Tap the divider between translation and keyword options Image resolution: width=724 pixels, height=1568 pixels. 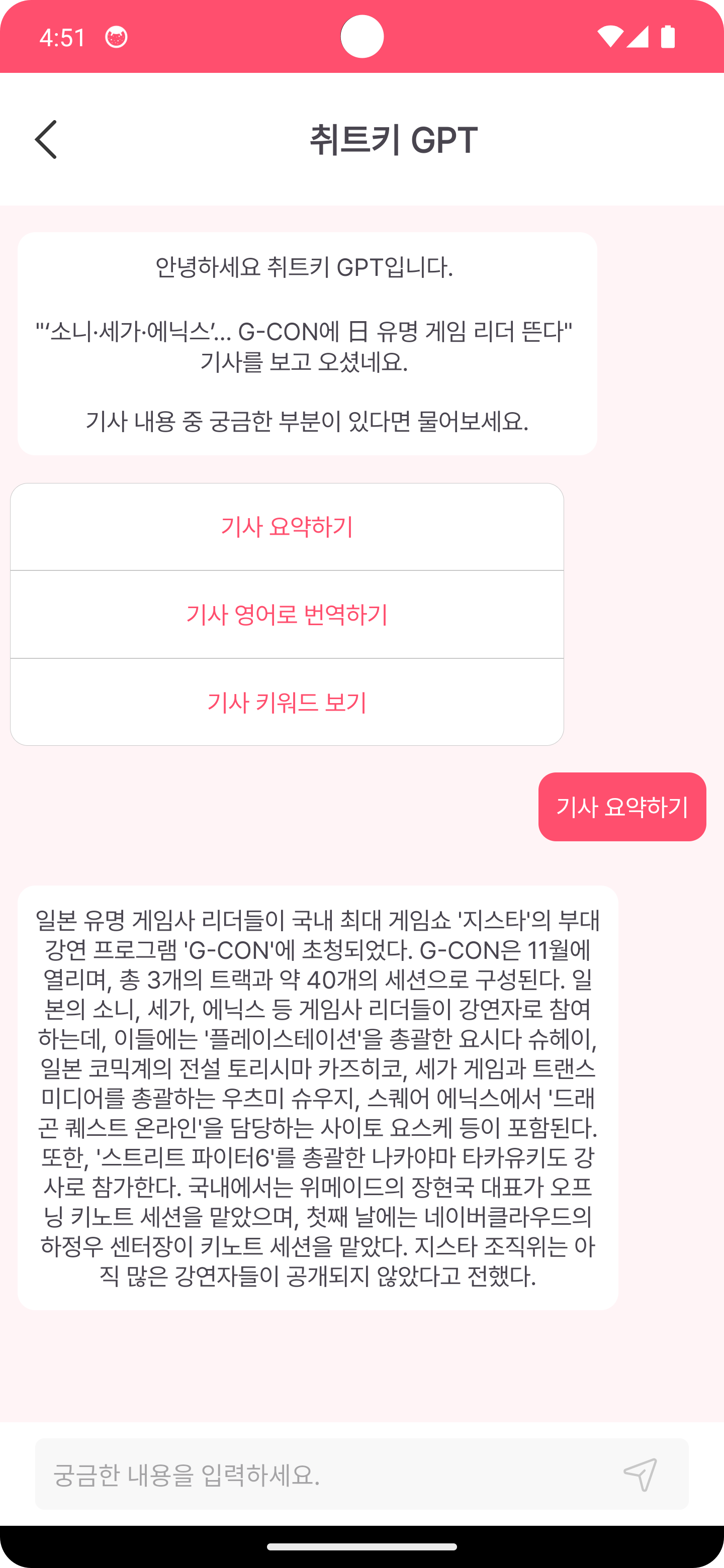point(288,658)
